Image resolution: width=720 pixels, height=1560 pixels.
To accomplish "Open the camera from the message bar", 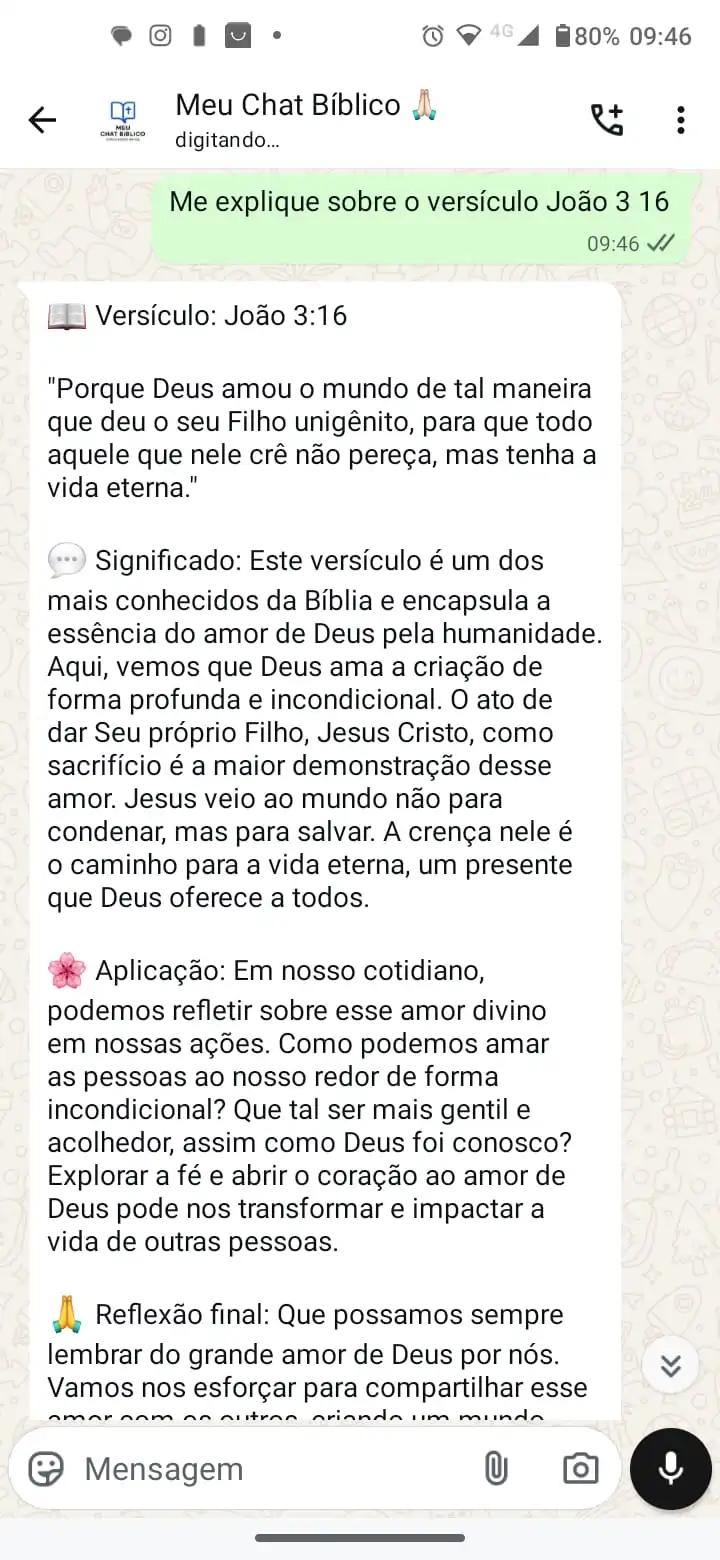I will [580, 1468].
